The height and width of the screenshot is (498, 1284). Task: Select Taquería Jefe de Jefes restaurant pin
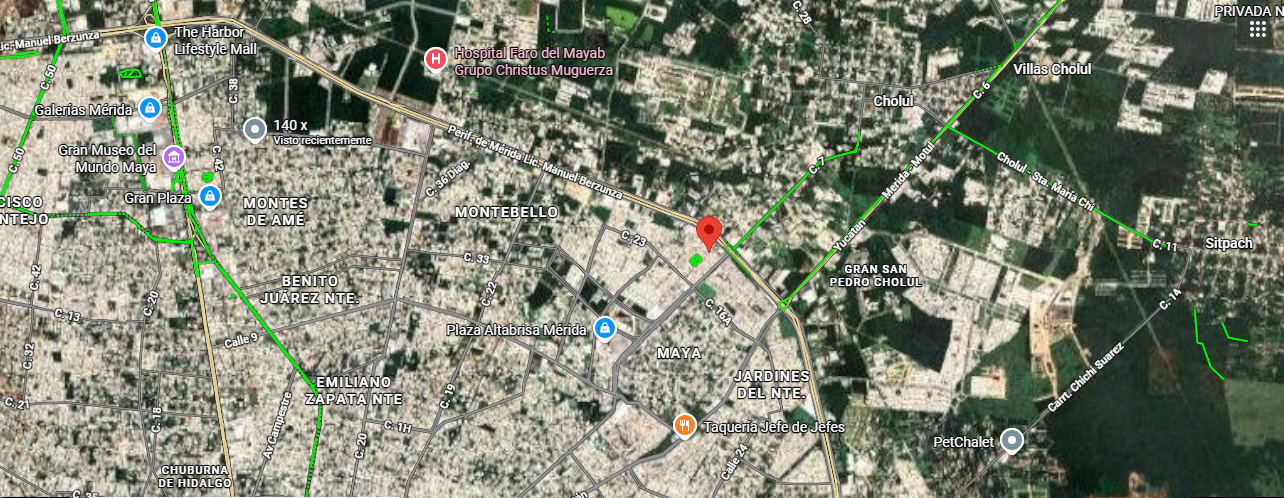[684, 426]
